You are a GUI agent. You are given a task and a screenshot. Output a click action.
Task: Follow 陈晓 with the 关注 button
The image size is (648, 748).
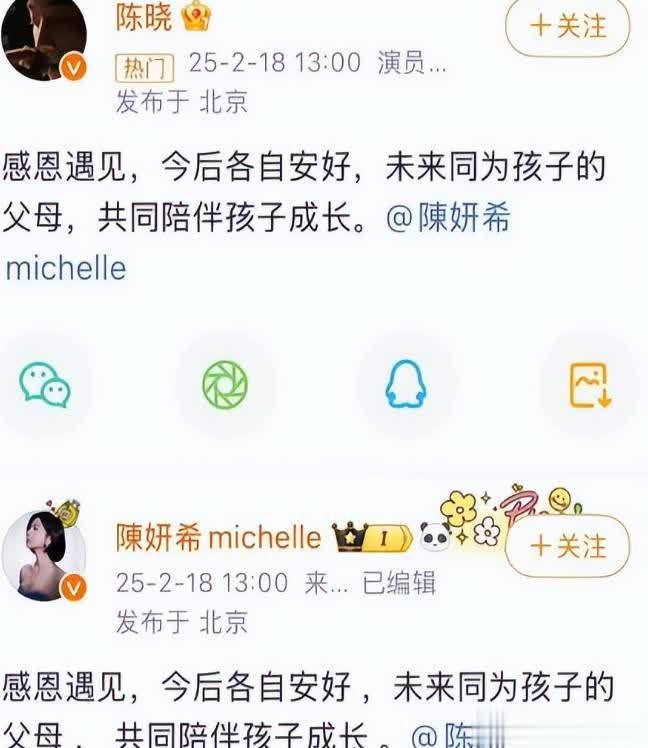567,26
